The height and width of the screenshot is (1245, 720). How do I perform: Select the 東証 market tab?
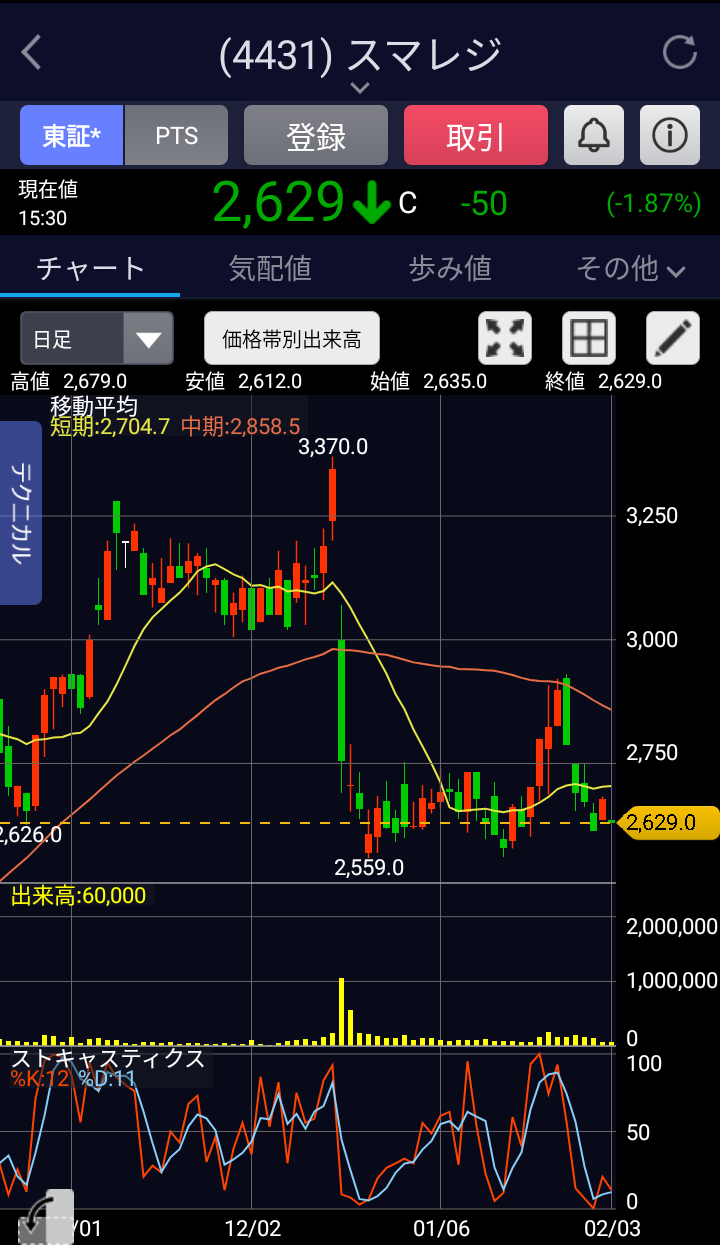pyautogui.click(x=71, y=136)
